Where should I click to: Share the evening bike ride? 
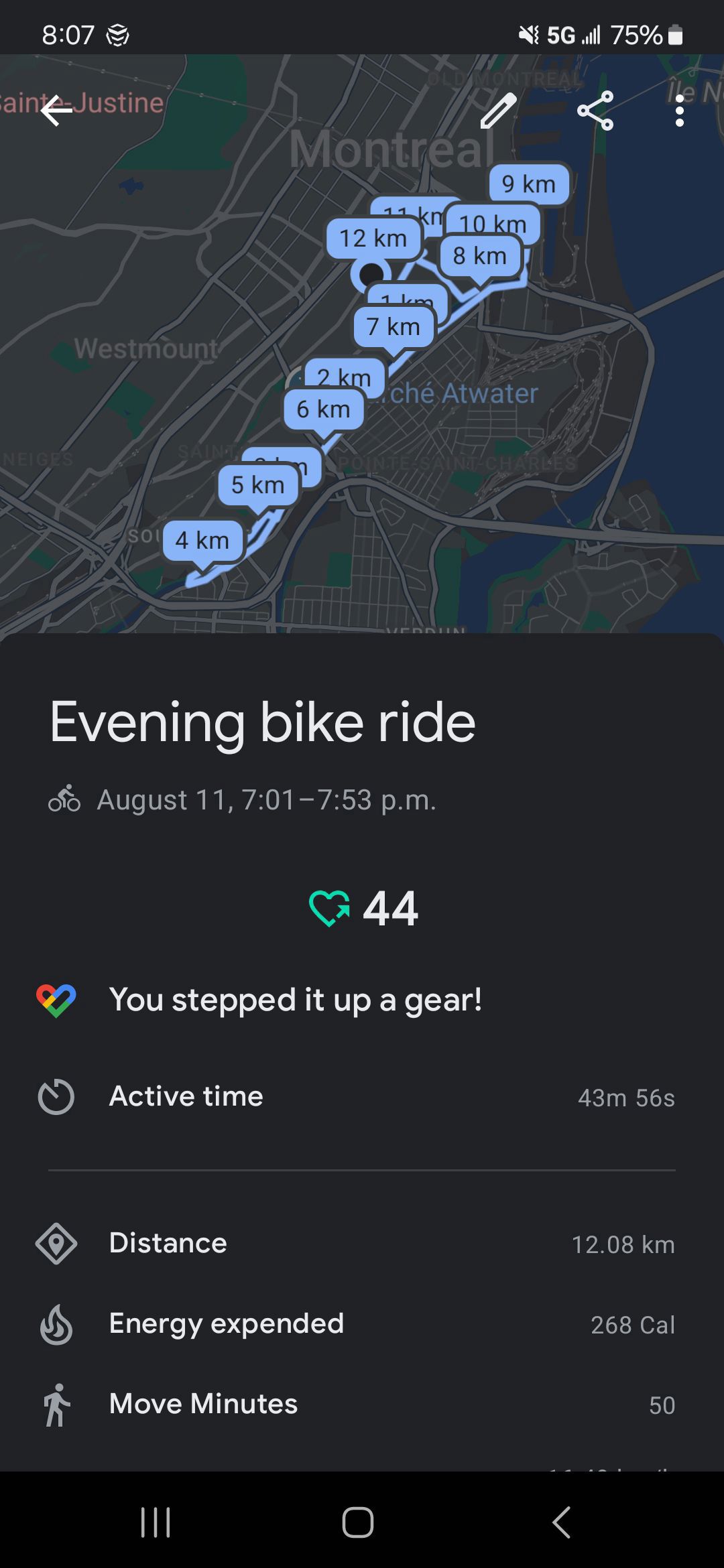[595, 111]
